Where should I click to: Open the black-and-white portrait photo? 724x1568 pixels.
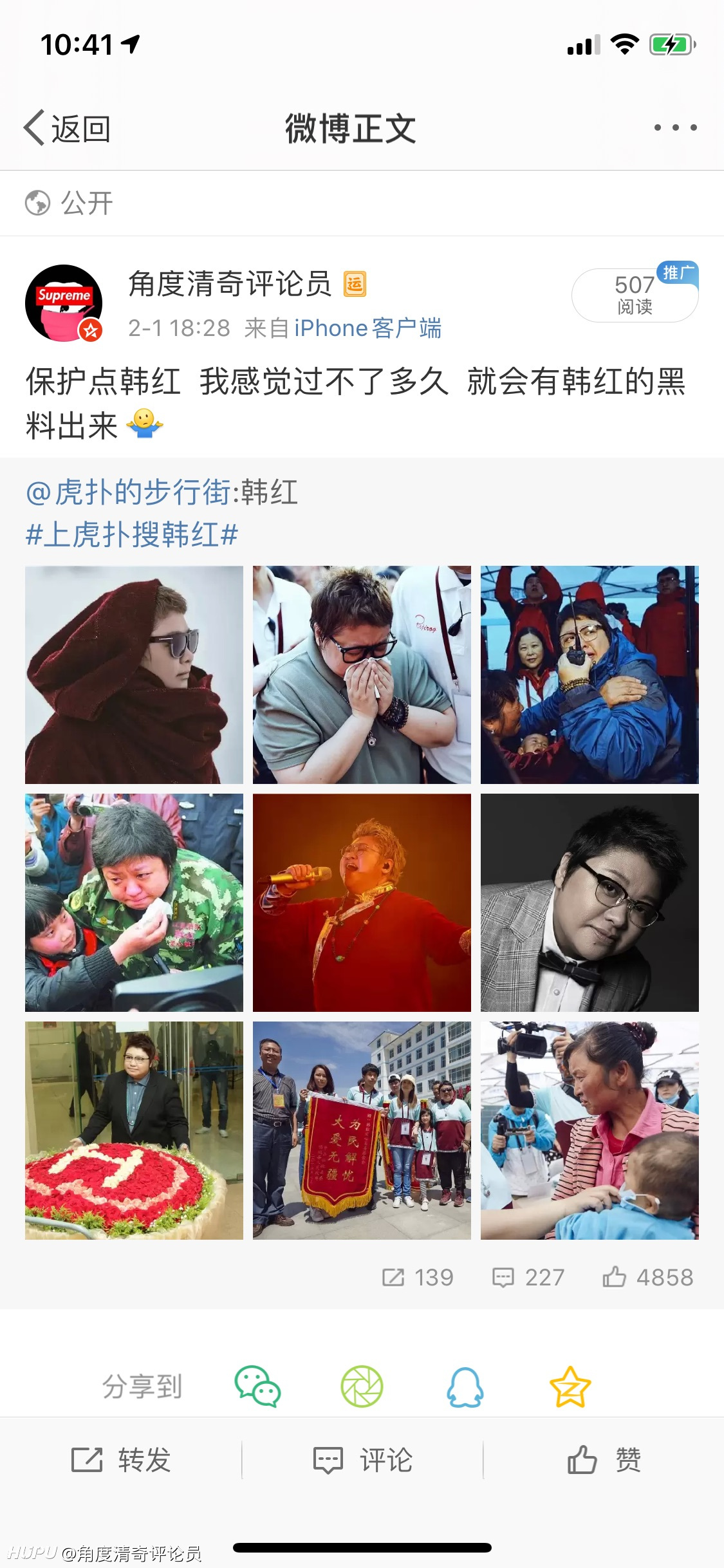[x=589, y=902]
